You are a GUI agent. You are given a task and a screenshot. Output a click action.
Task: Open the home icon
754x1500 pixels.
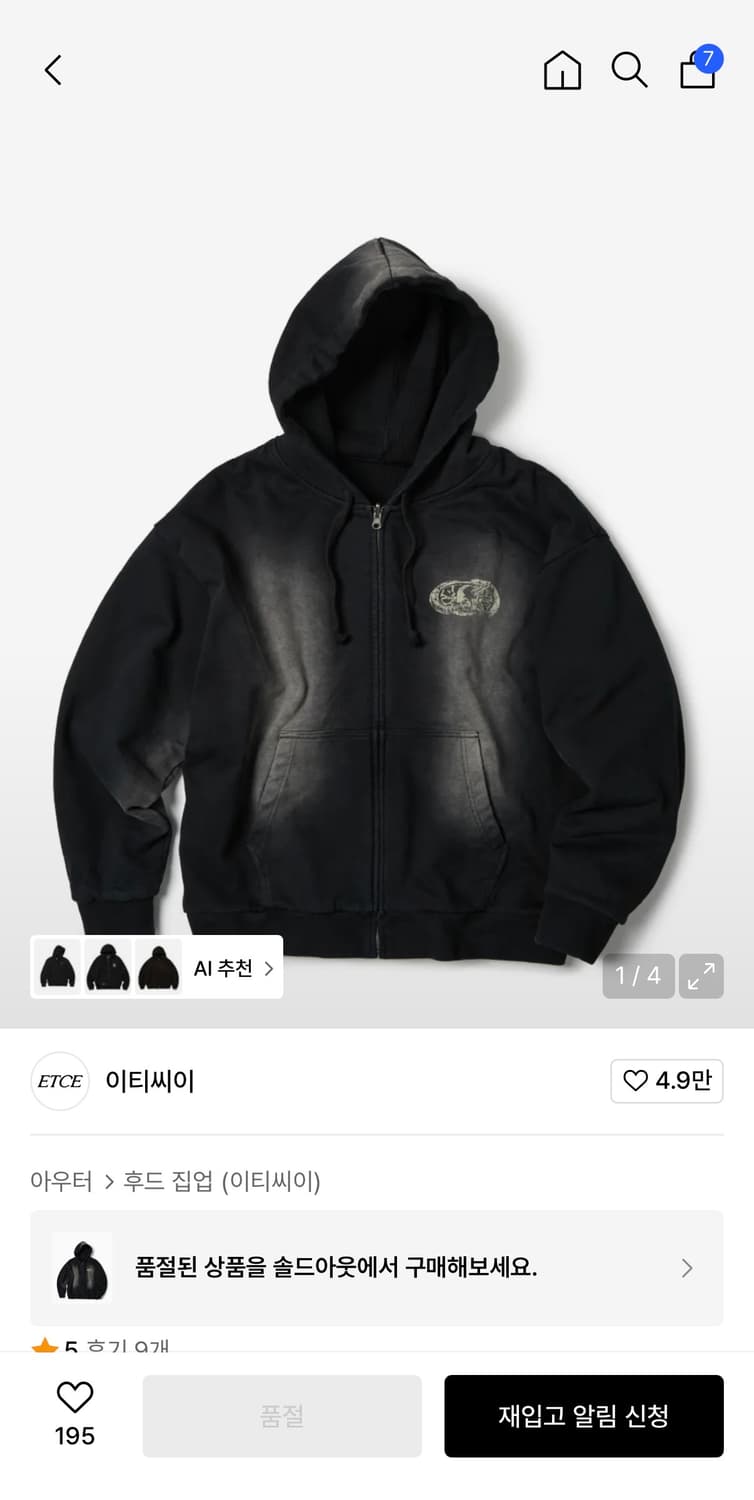point(562,70)
